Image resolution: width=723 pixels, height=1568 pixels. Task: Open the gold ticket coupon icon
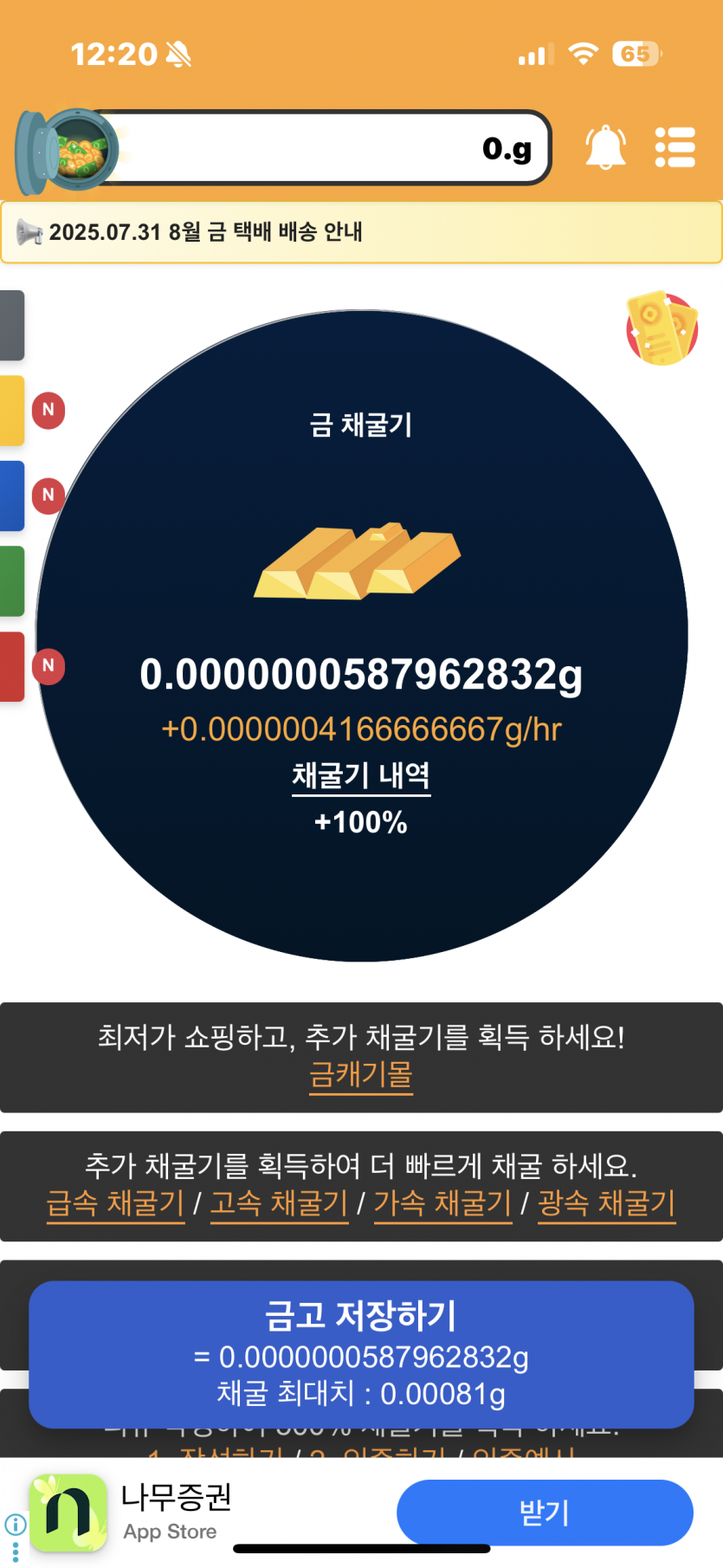(x=662, y=328)
